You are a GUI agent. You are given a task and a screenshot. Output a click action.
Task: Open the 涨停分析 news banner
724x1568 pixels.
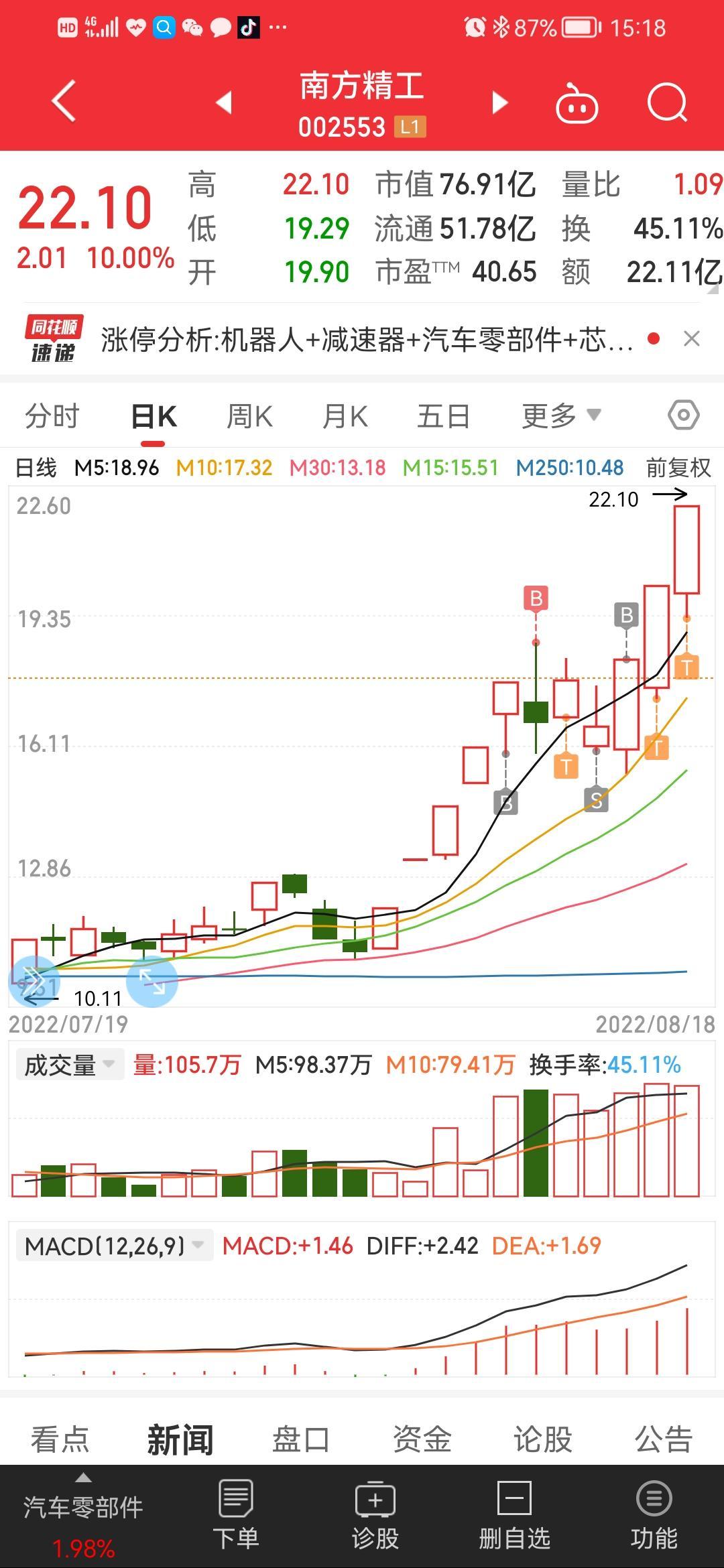[x=366, y=340]
